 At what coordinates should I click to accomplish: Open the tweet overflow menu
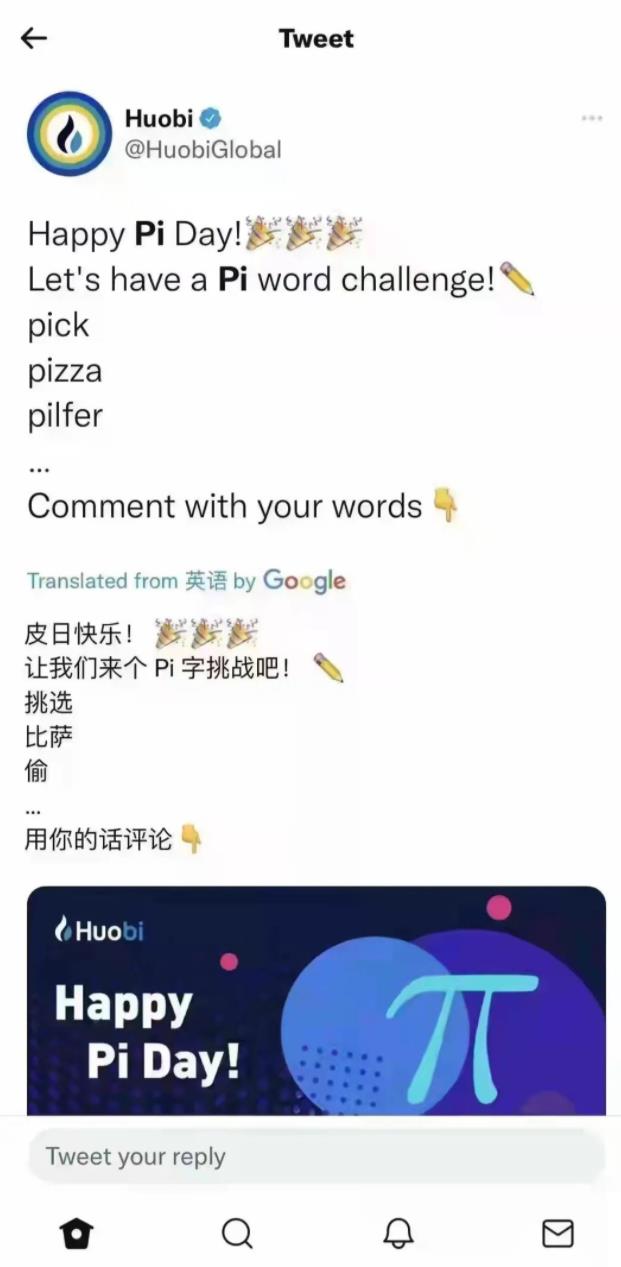tap(591, 118)
